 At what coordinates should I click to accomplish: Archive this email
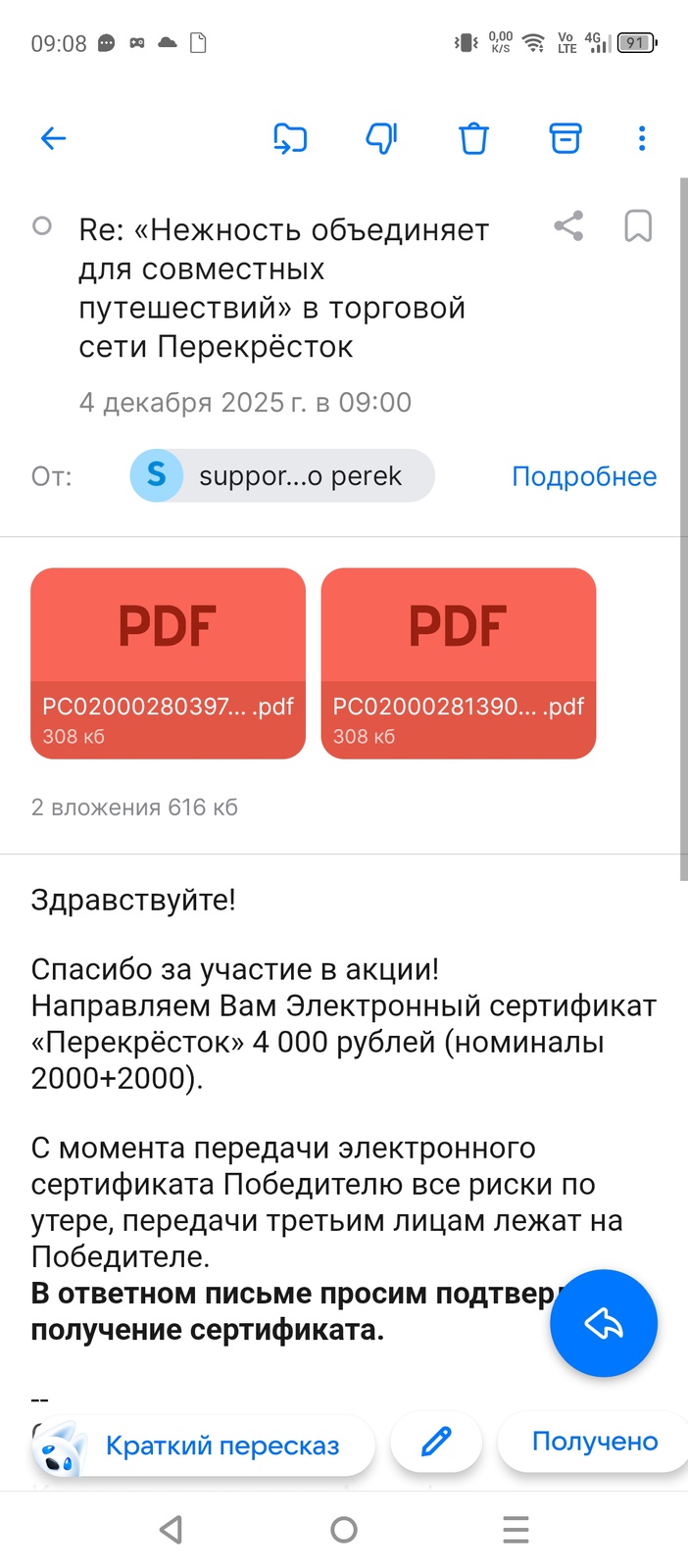565,138
